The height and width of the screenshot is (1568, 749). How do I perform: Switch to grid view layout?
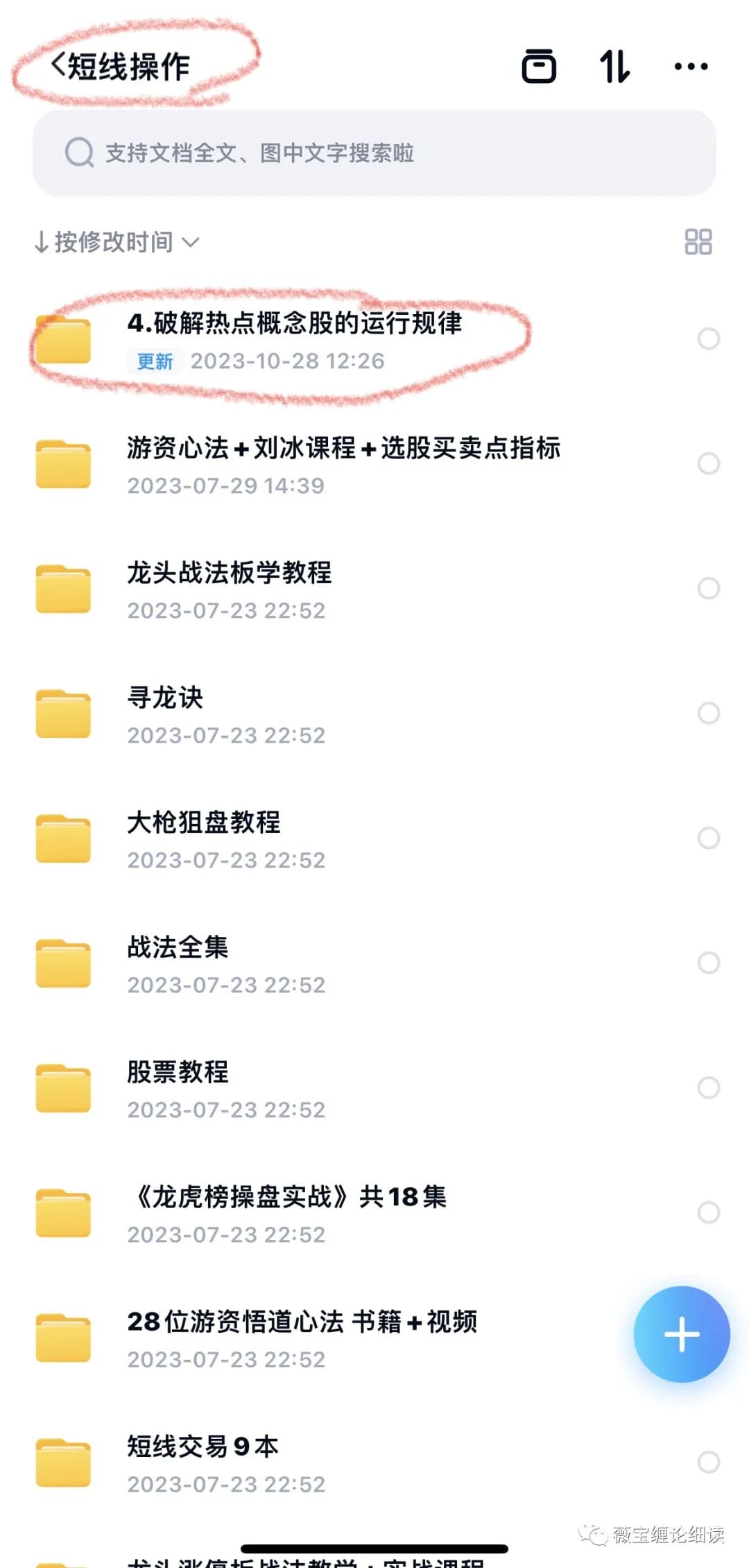pyautogui.click(x=698, y=242)
